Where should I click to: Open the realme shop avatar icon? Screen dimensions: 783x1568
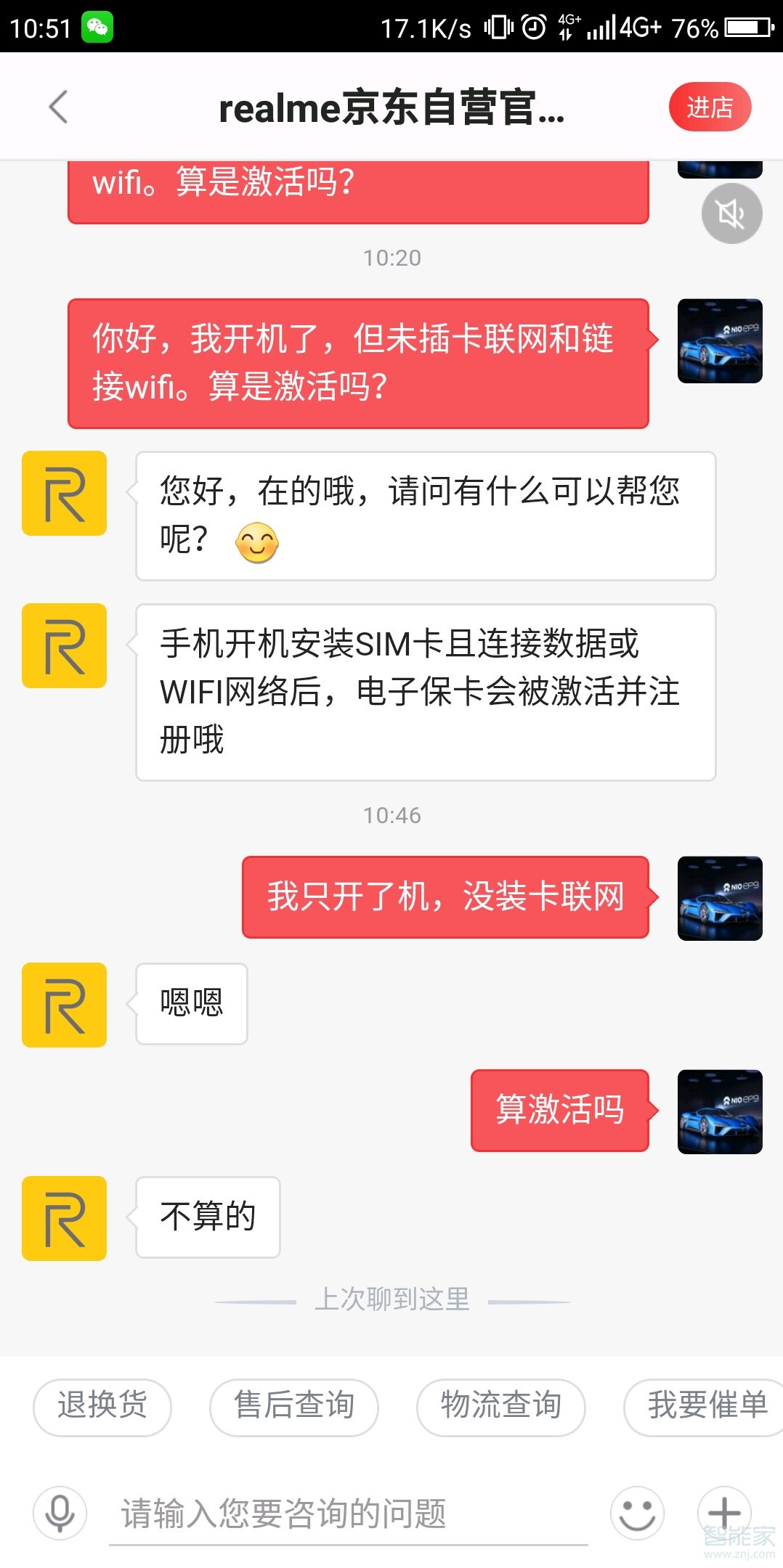coord(63,492)
